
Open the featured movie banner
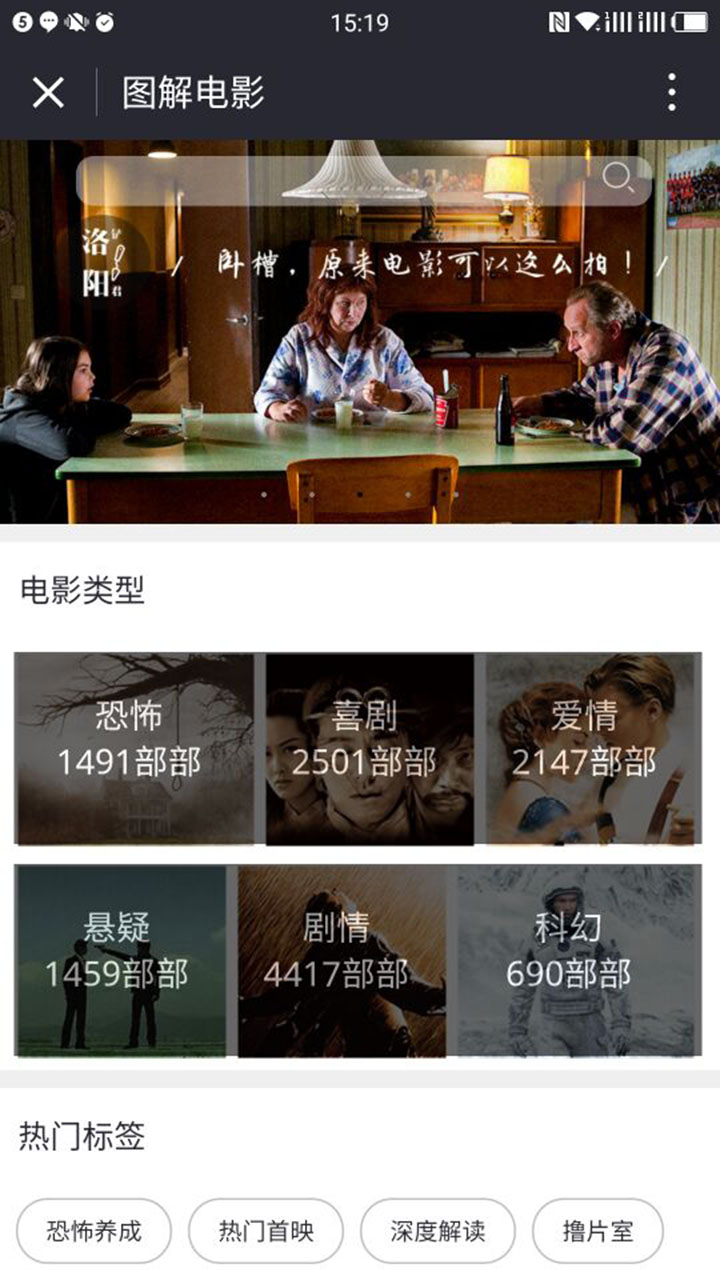tap(360, 380)
